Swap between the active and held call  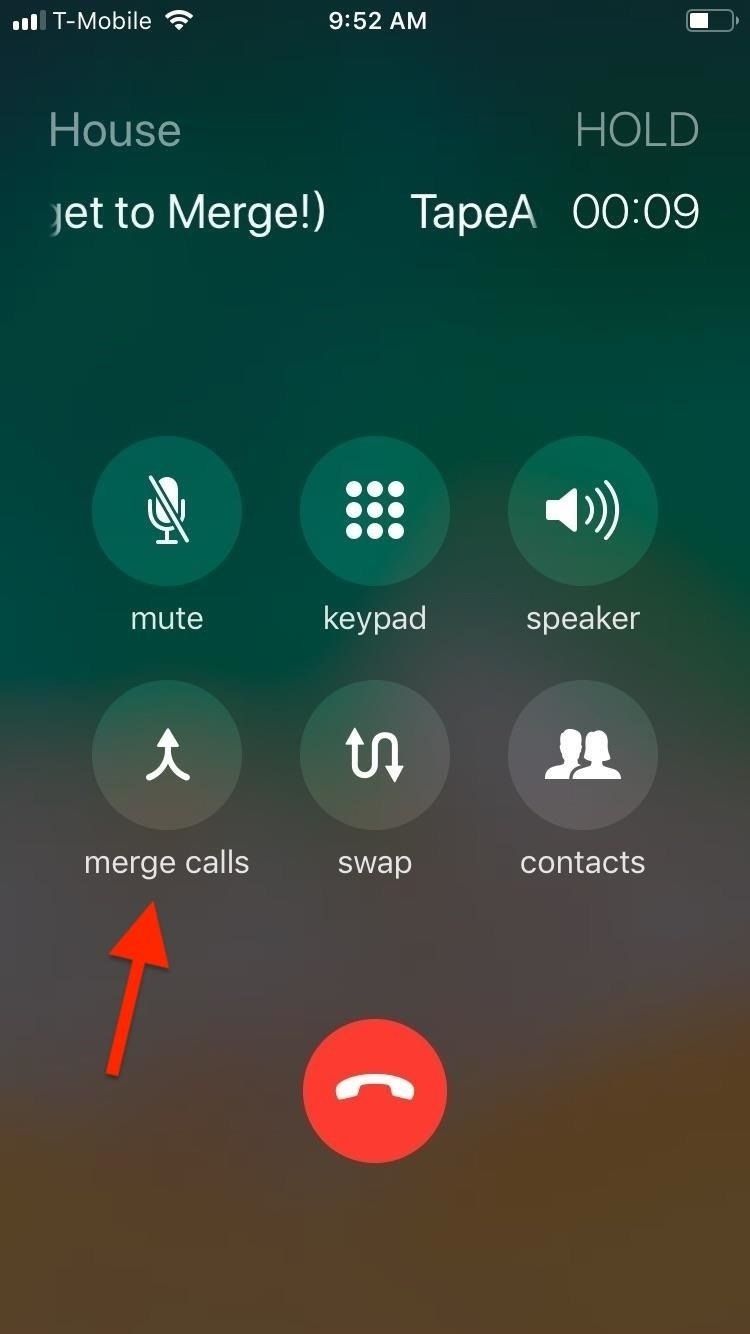pyautogui.click(x=374, y=755)
